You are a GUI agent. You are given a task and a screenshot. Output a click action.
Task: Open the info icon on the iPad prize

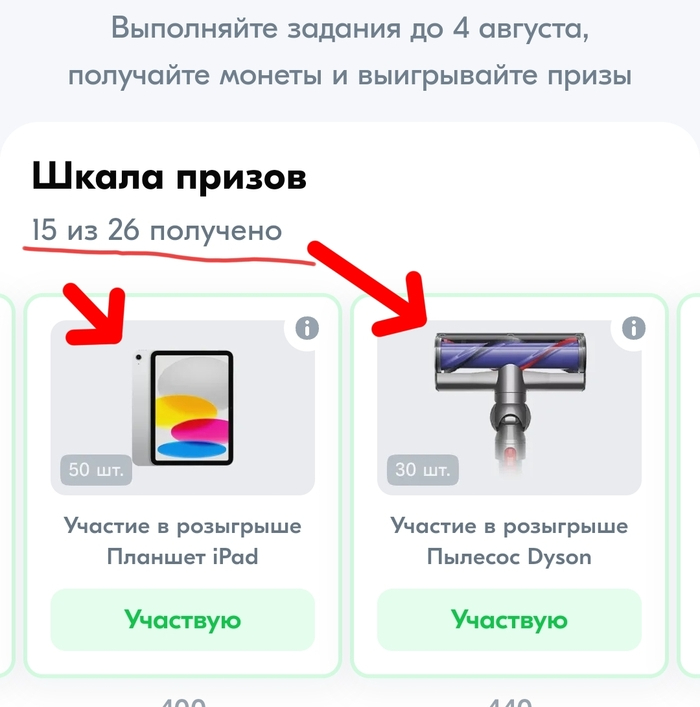(307, 328)
